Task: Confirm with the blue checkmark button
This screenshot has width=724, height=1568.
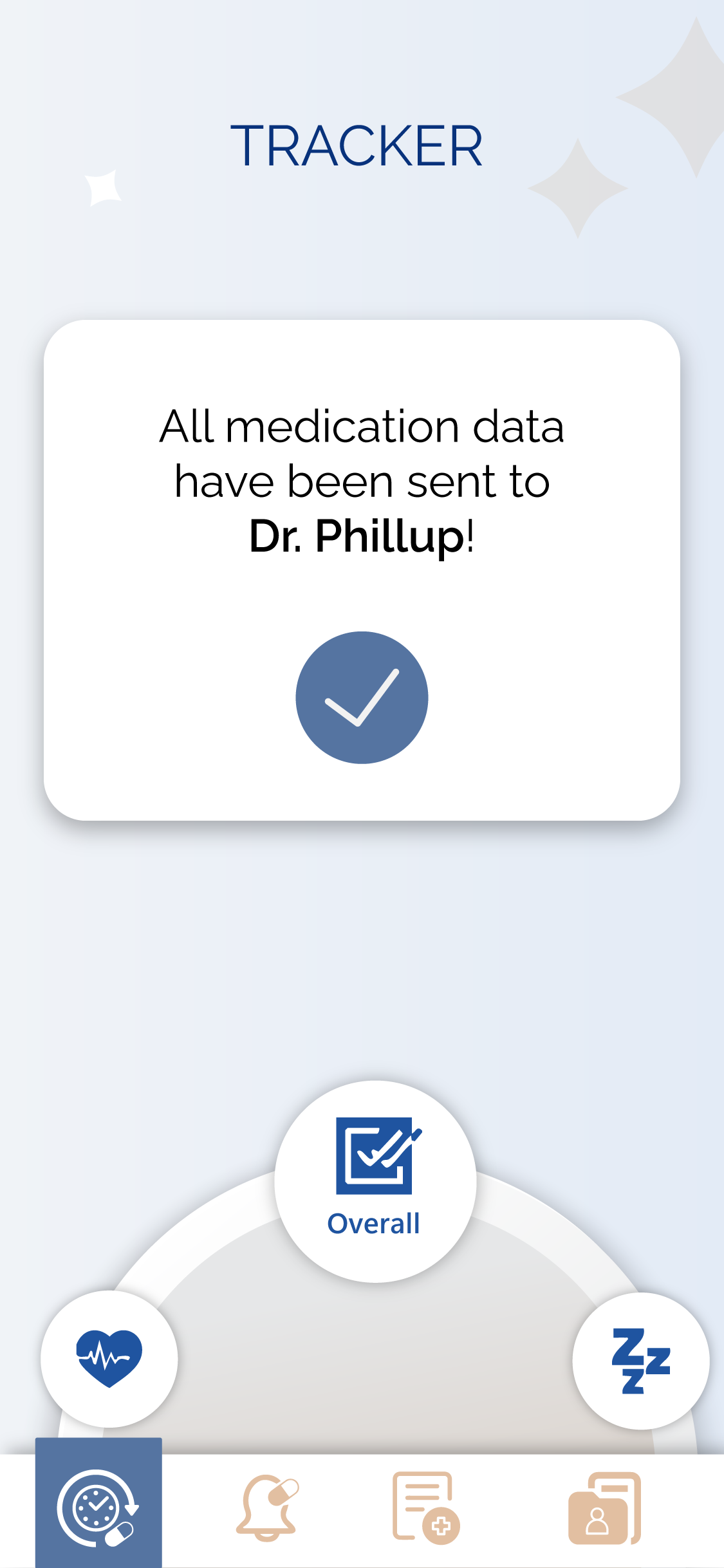Action: click(362, 698)
